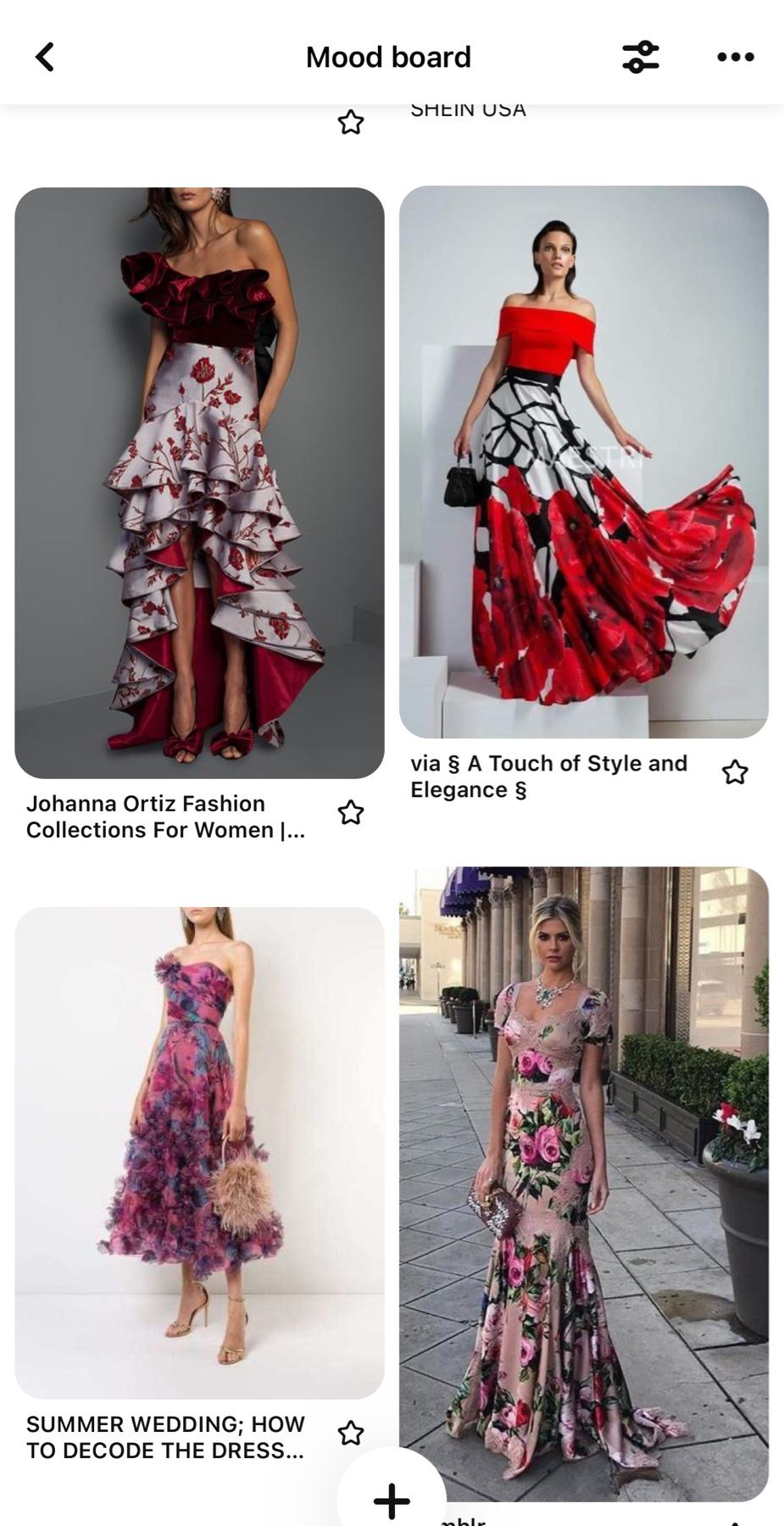Go back from Mood board
The height and width of the screenshot is (1526, 784).
coord(45,58)
